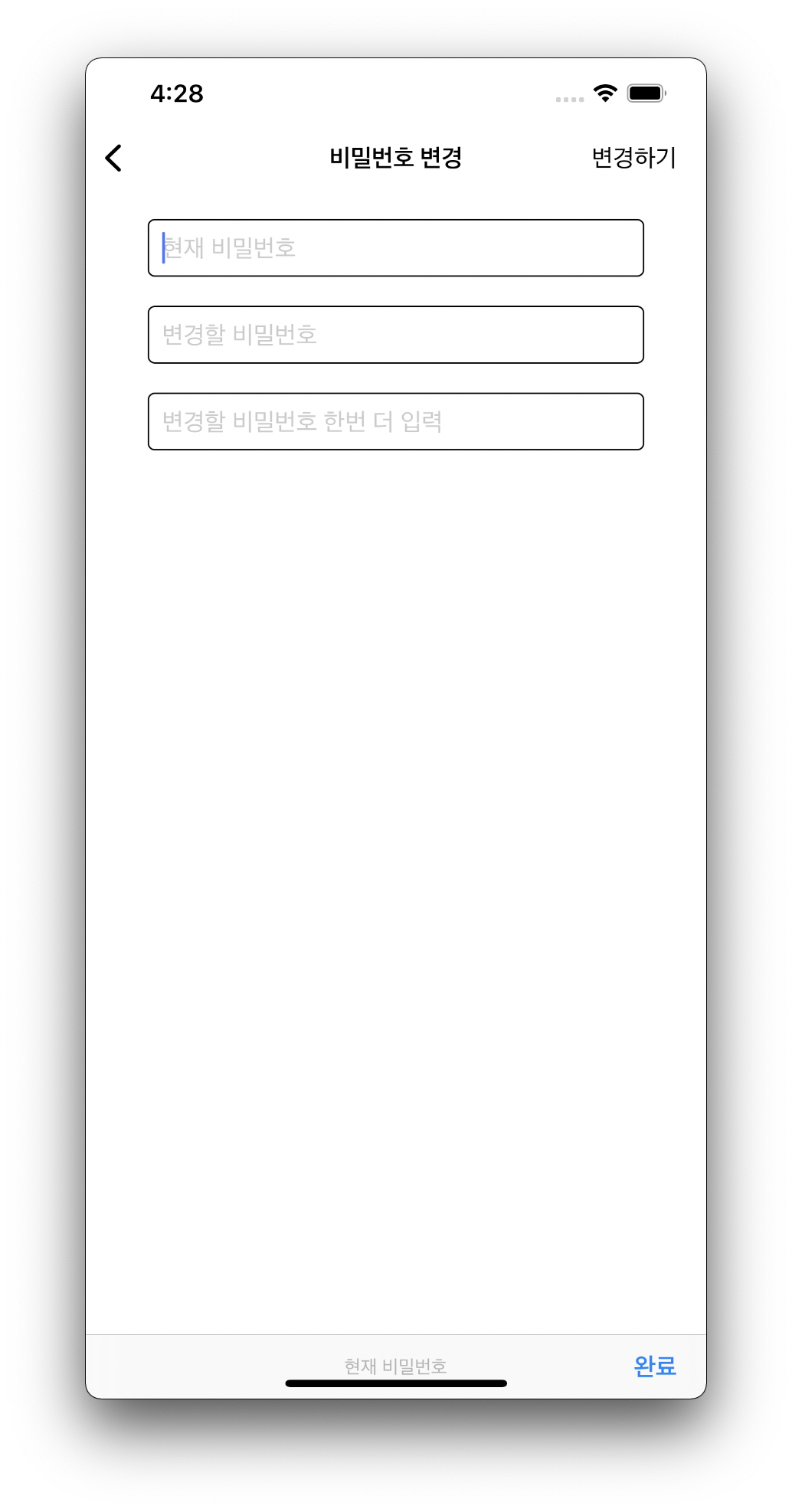Select the 변경할 비밀번호 field

pos(395,335)
